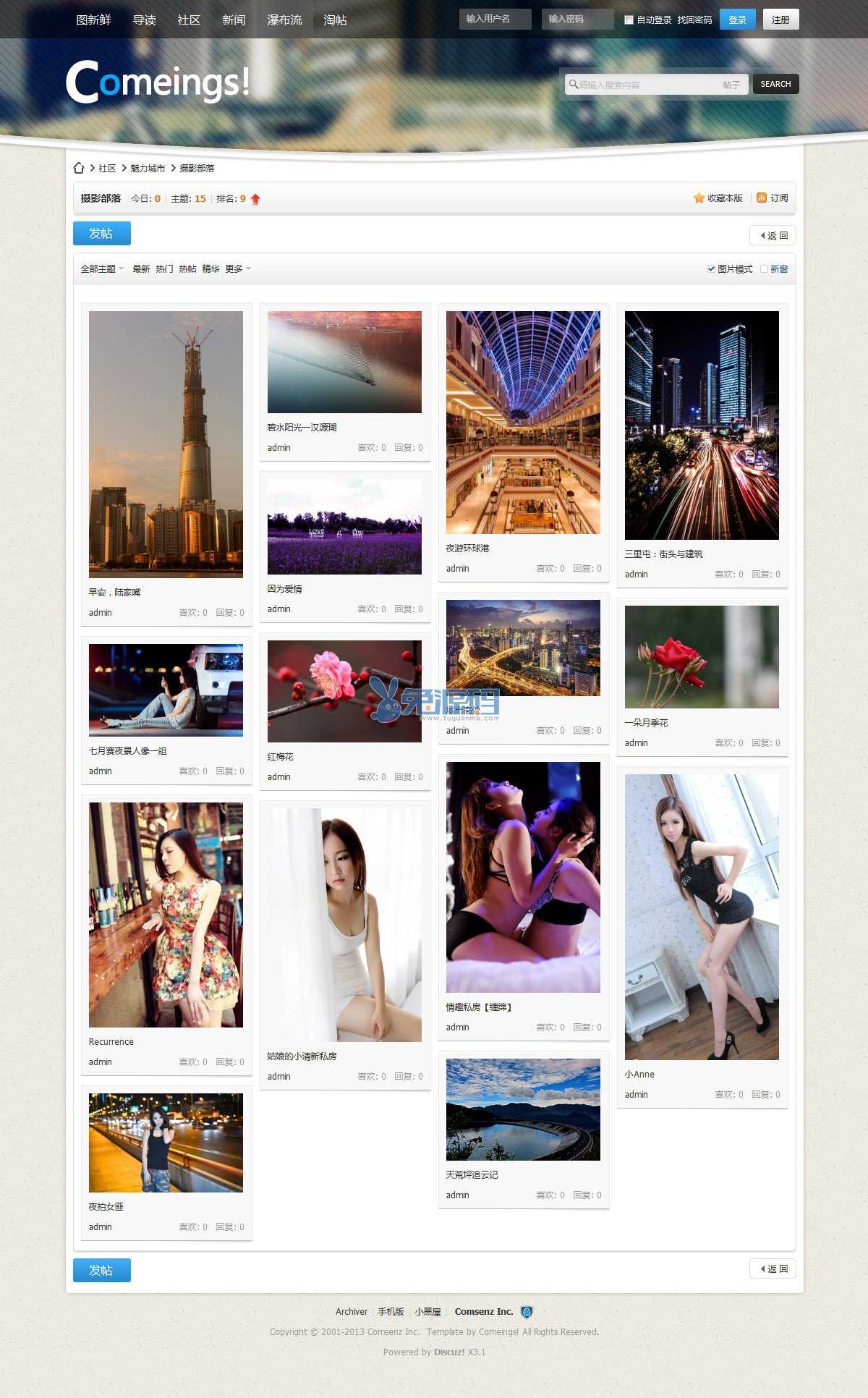Switch to the 瀑布流 navigation item
This screenshot has height=1398, width=868.
pos(284,20)
